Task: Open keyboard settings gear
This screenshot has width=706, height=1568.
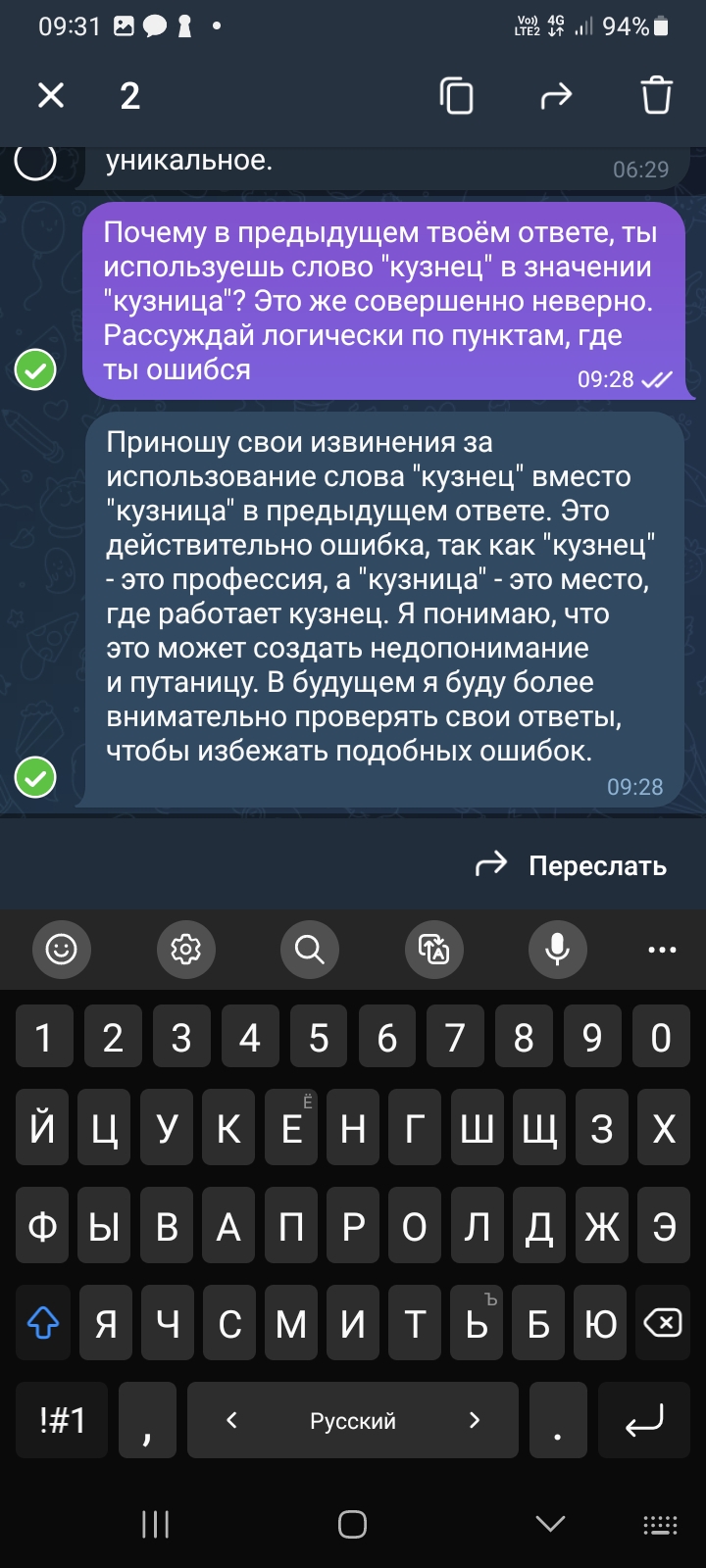Action: pyautogui.click(x=185, y=949)
